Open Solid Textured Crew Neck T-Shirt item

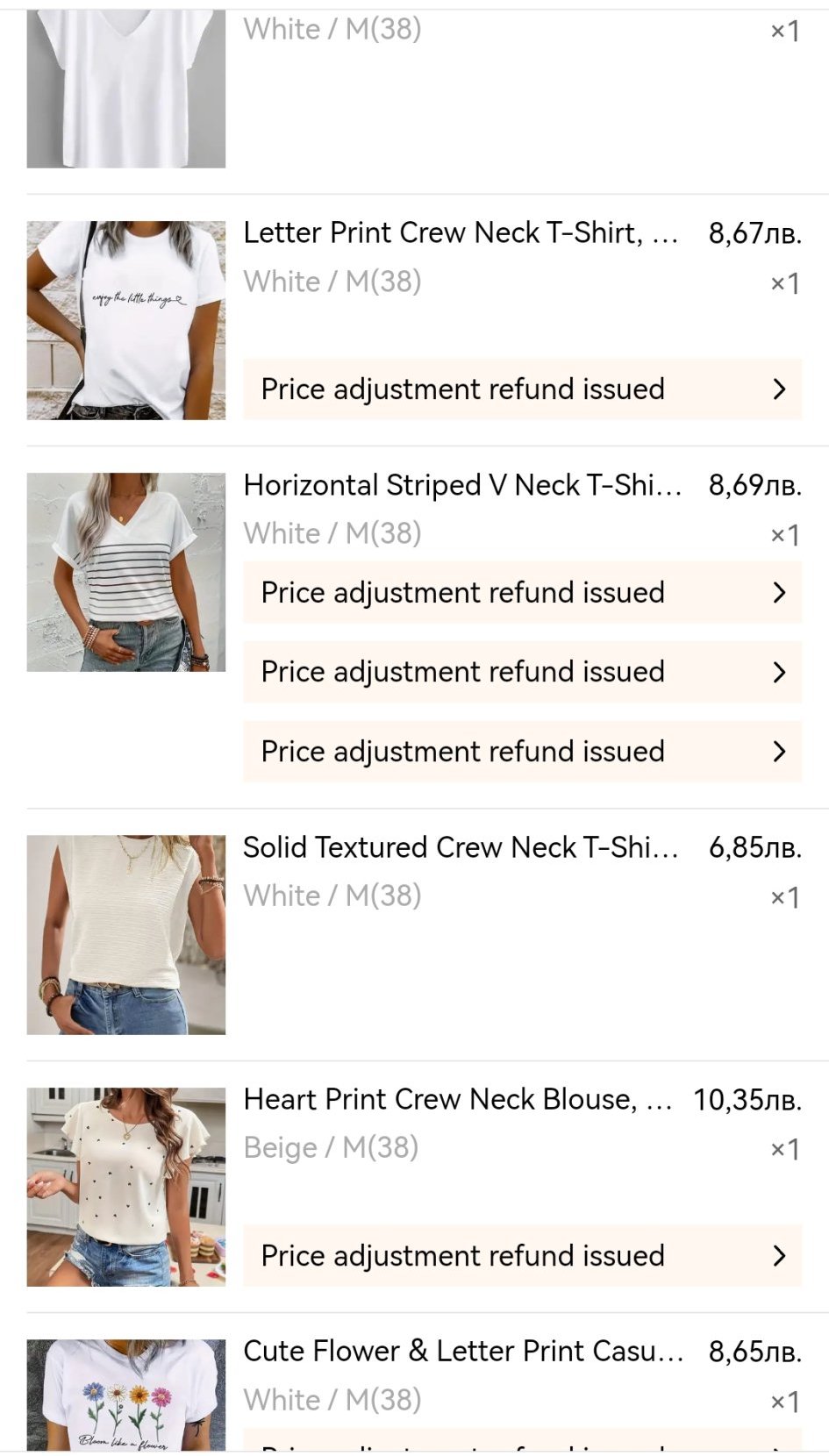460,847
